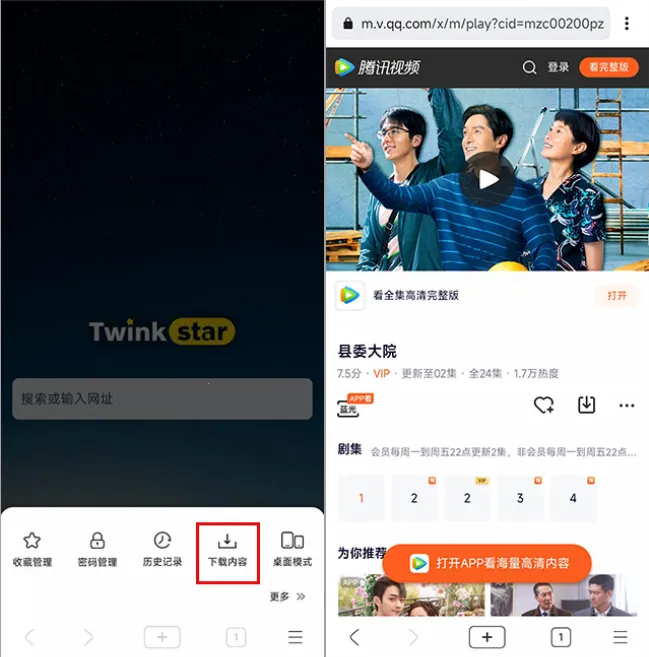Viewport: 649px width, 657px height.
Task: Open the three-dot options beside download icon
Action: point(626,405)
